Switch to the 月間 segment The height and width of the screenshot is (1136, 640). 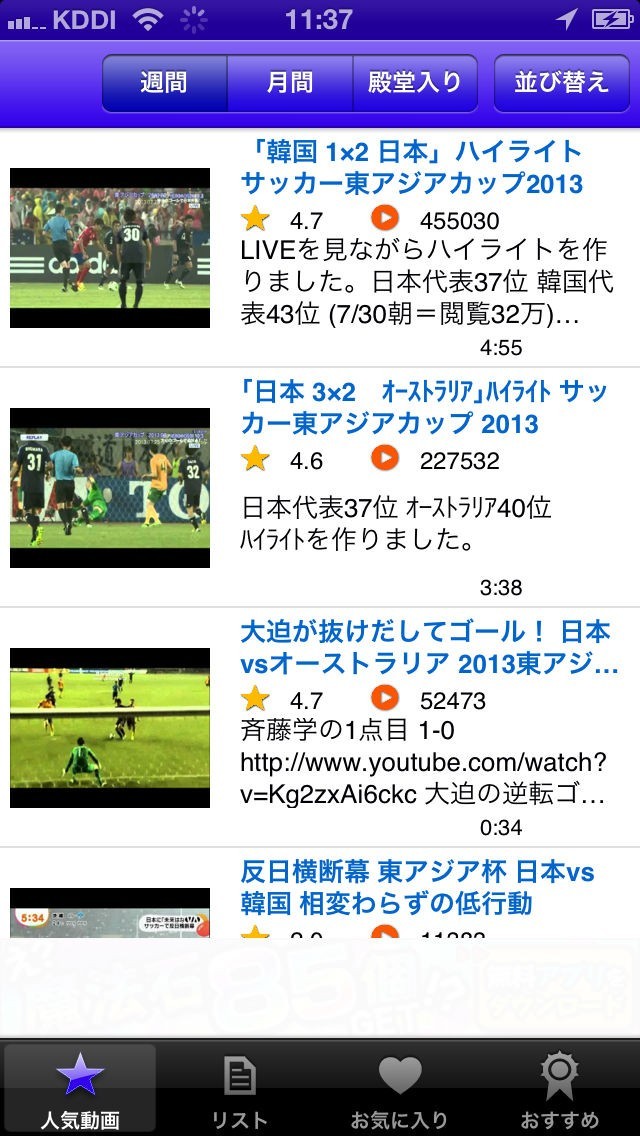click(x=290, y=83)
